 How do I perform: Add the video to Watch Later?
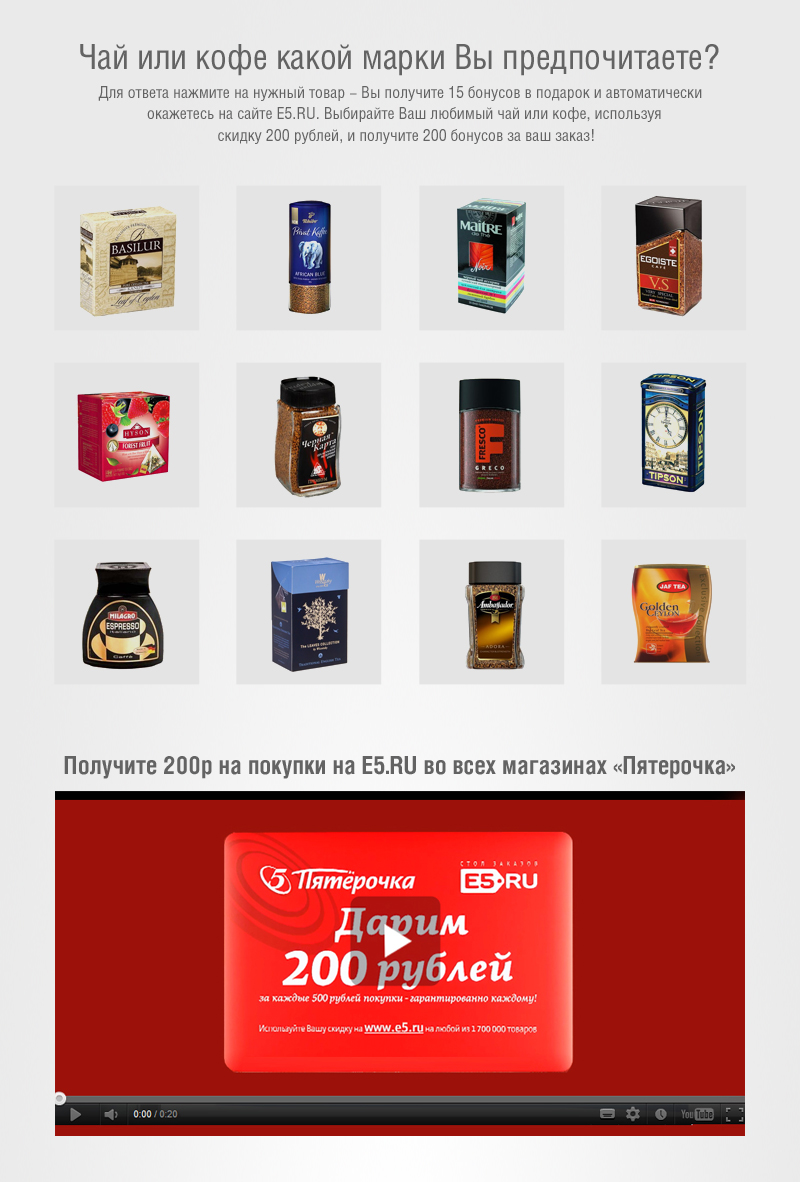(661, 1114)
